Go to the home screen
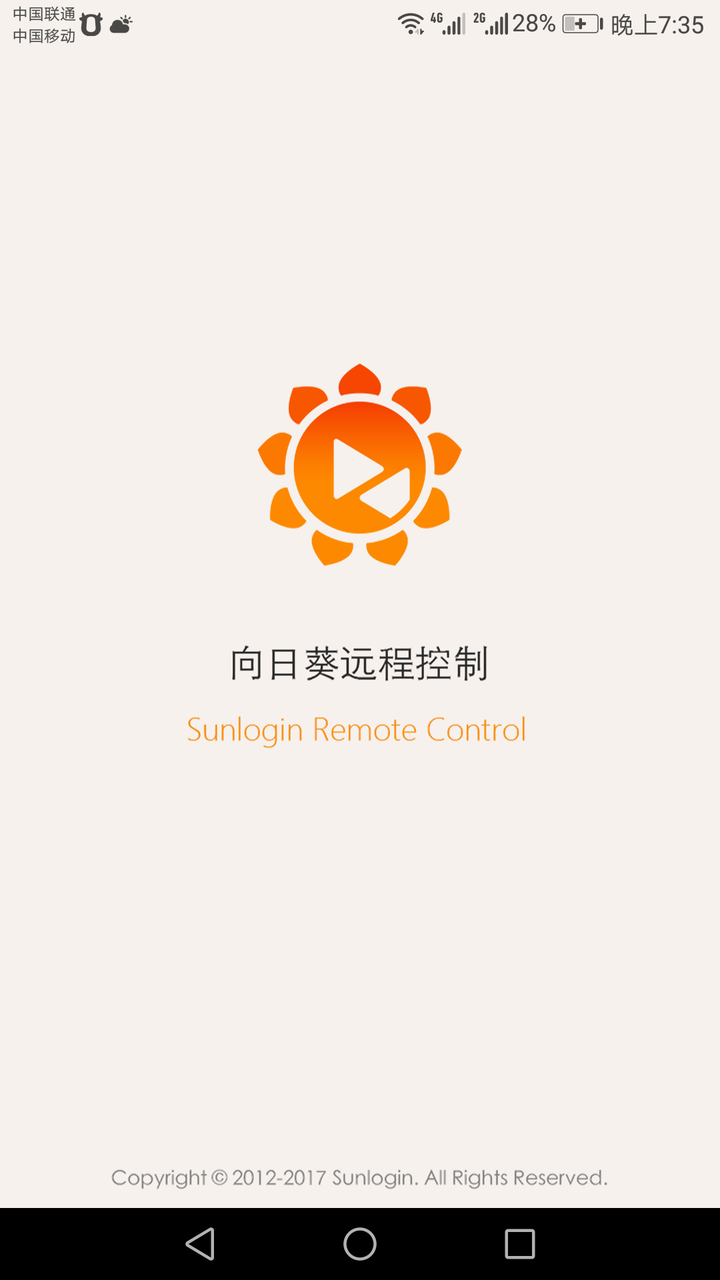Screen dimensions: 720x1280 (360, 1244)
